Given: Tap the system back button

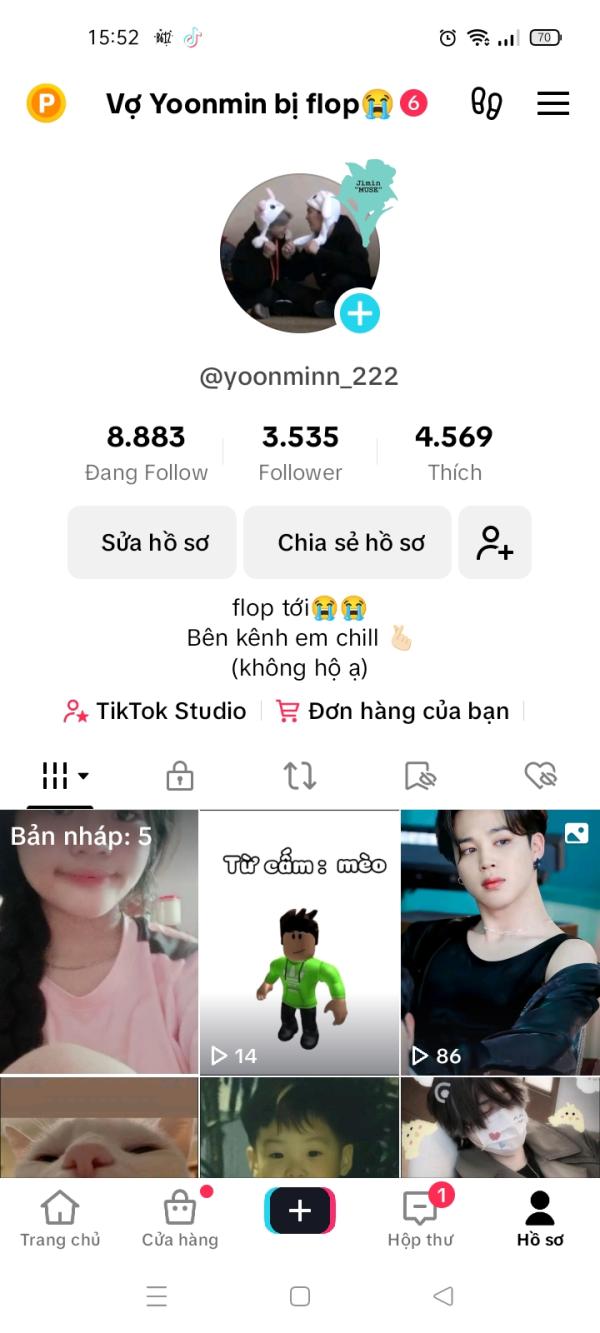Looking at the screenshot, I should pos(443,1296).
